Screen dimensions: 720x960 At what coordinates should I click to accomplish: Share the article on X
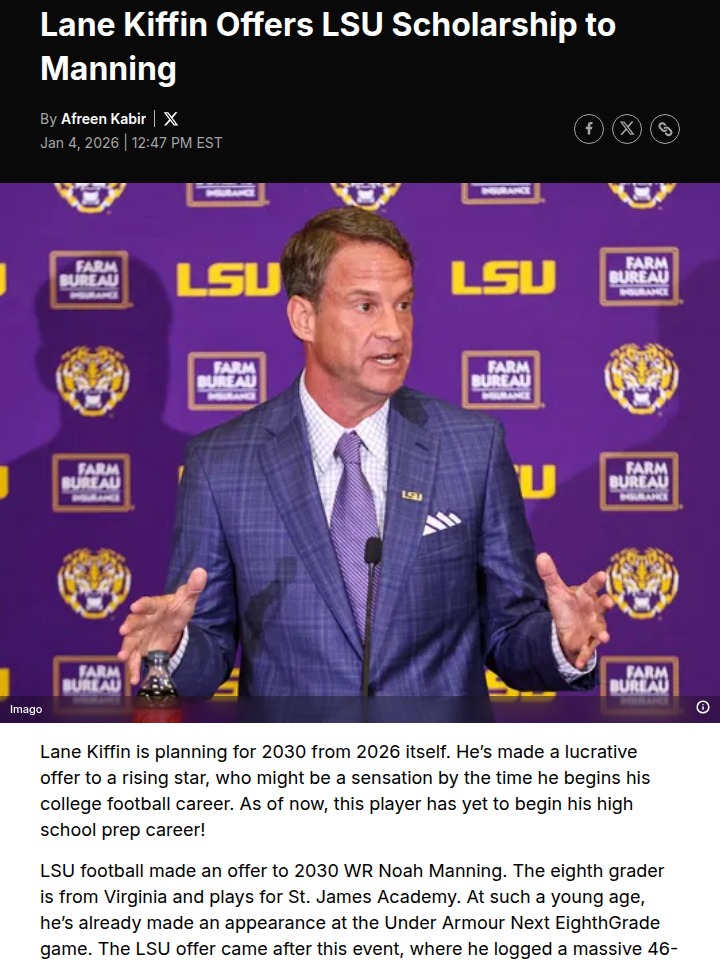627,129
